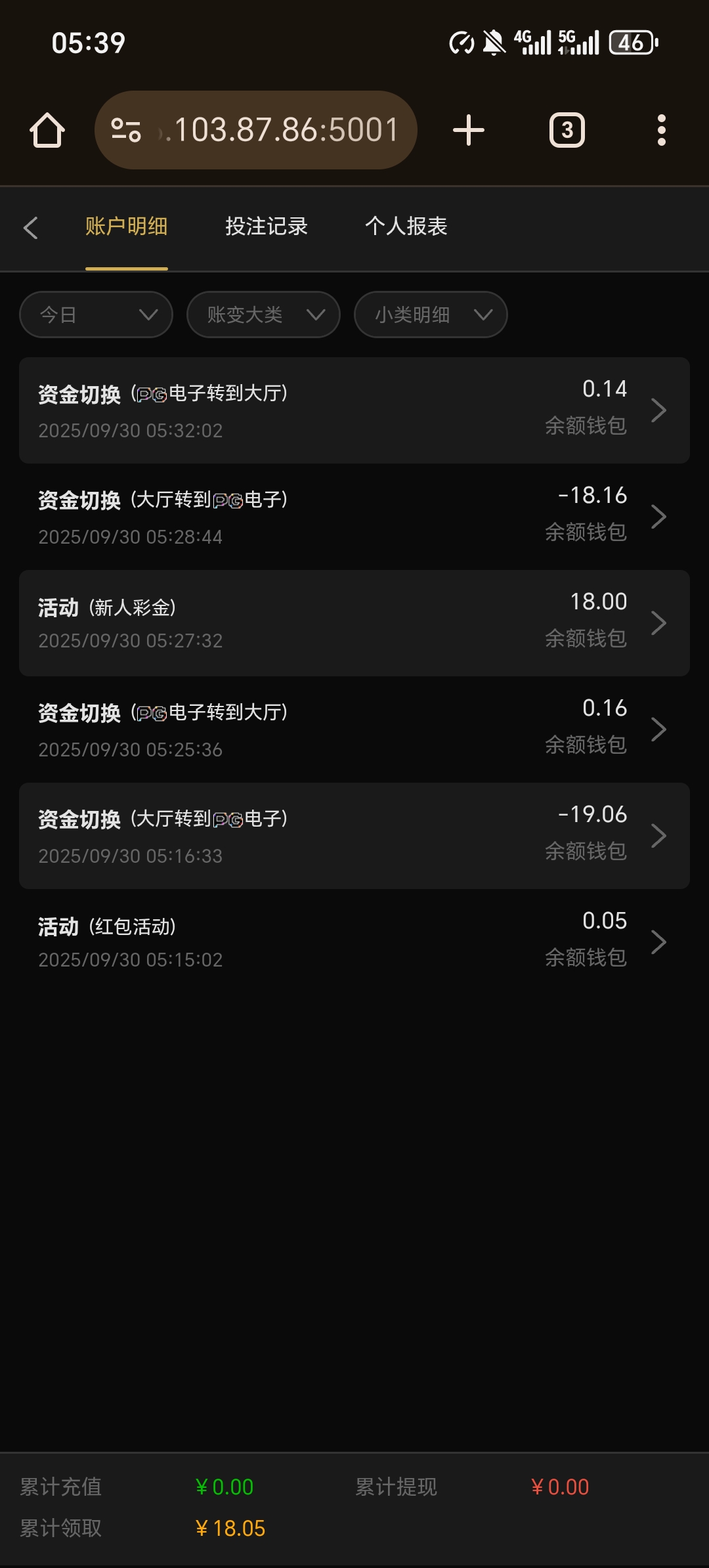Viewport: 709px width, 1568px height.
Task: Select the 账户明细 tab
Action: tap(127, 227)
